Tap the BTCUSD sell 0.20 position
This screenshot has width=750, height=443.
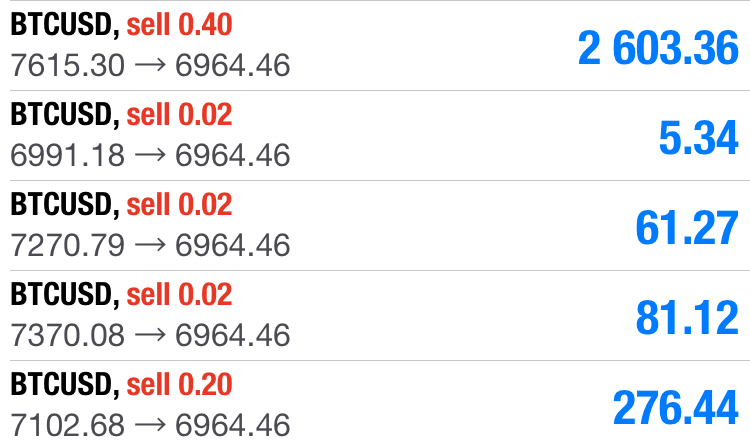tap(375, 403)
